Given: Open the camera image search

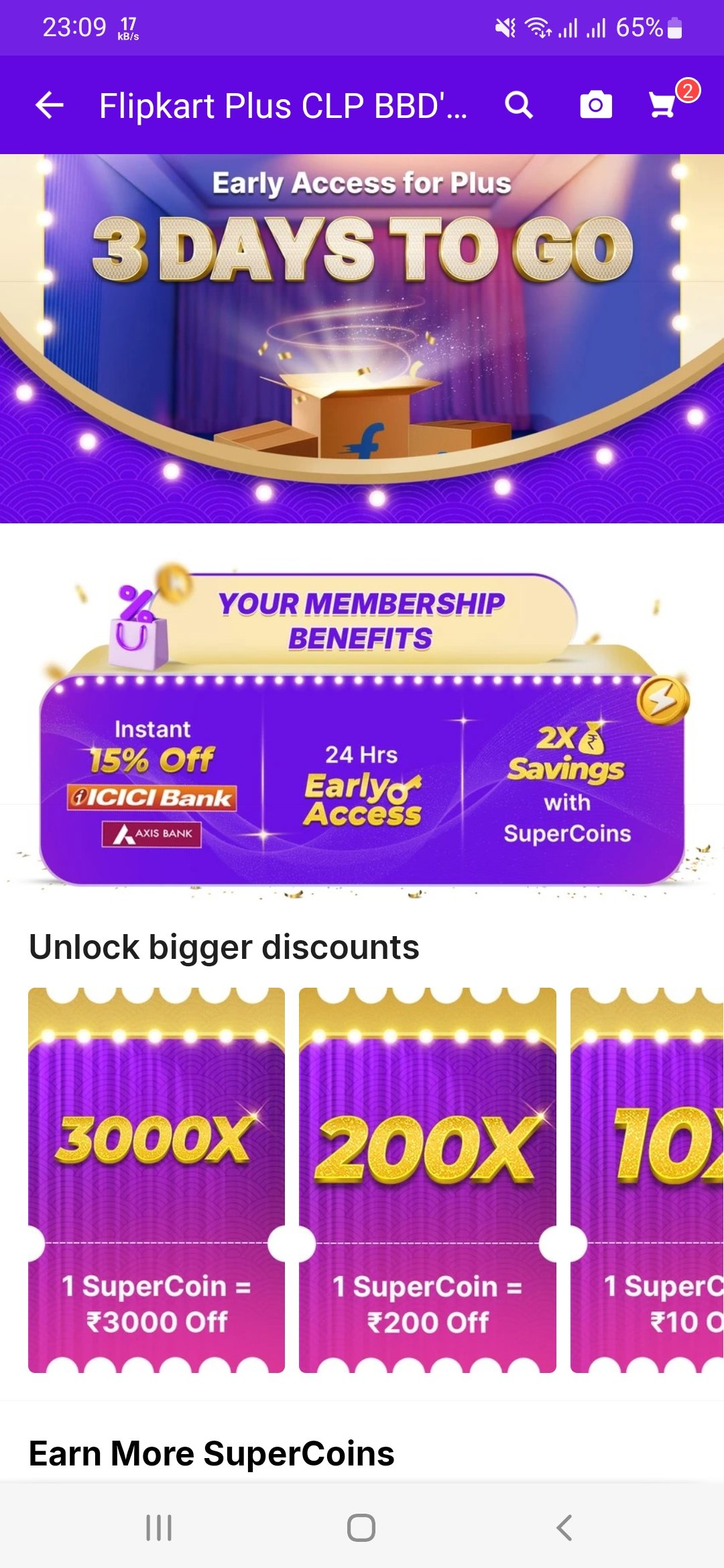Looking at the screenshot, I should pos(596,105).
